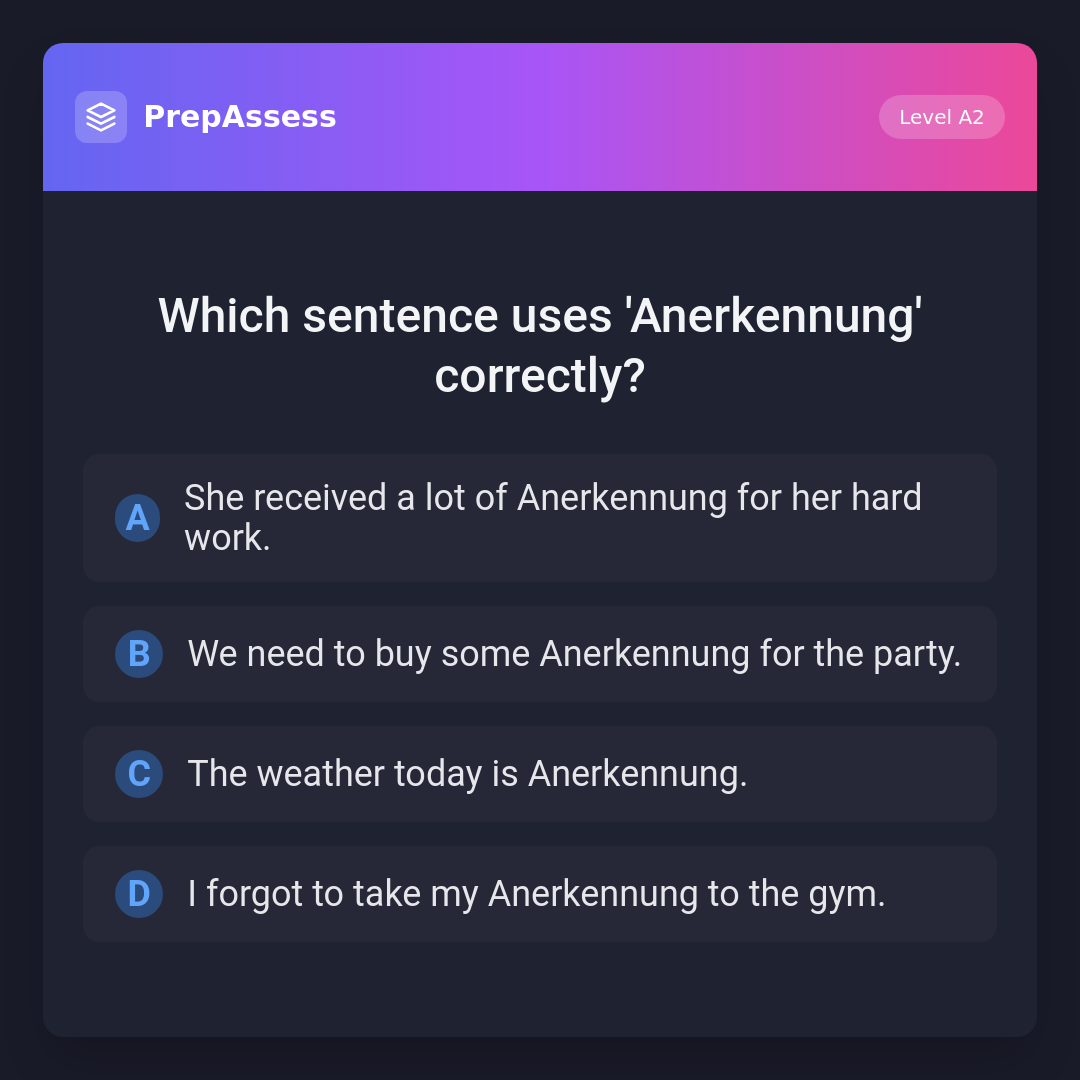The image size is (1080, 1080).
Task: Pick answer C about the weather
Action: click(x=540, y=774)
